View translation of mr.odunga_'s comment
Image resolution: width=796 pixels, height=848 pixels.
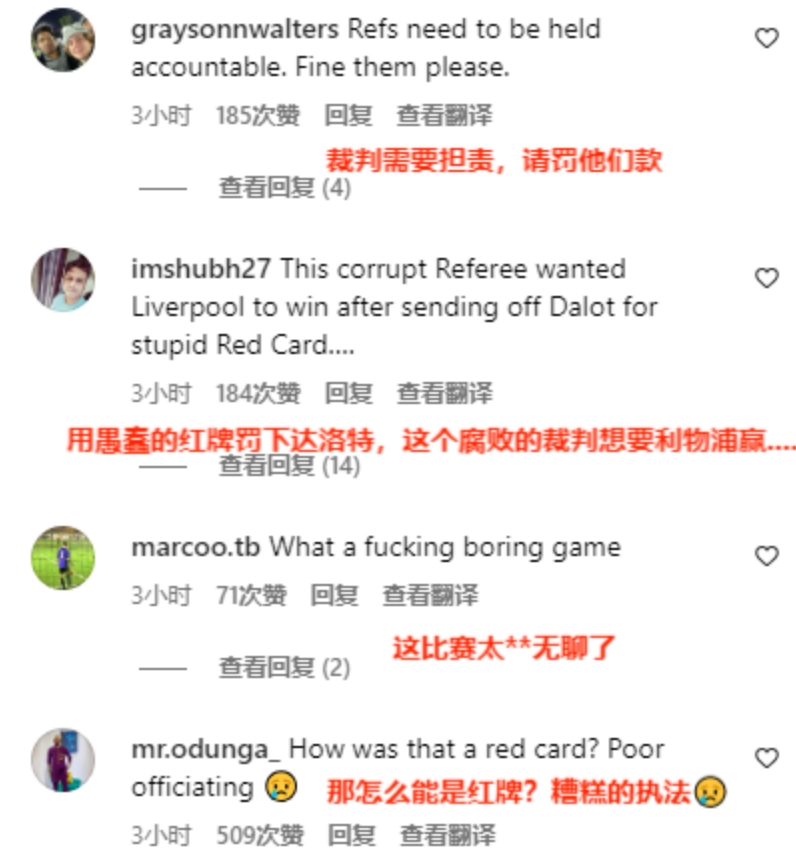[447, 834]
